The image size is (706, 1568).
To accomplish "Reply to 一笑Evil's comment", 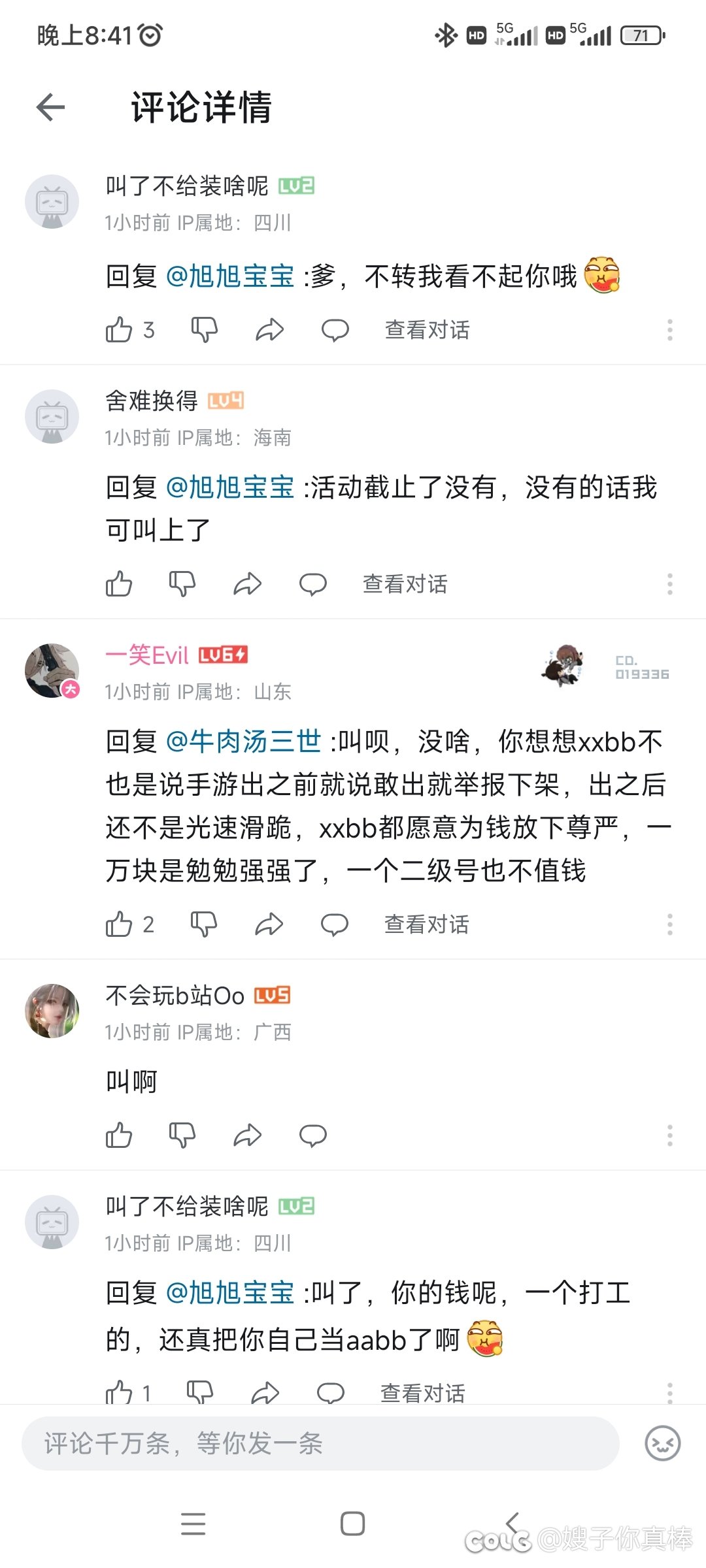I will tap(335, 924).
